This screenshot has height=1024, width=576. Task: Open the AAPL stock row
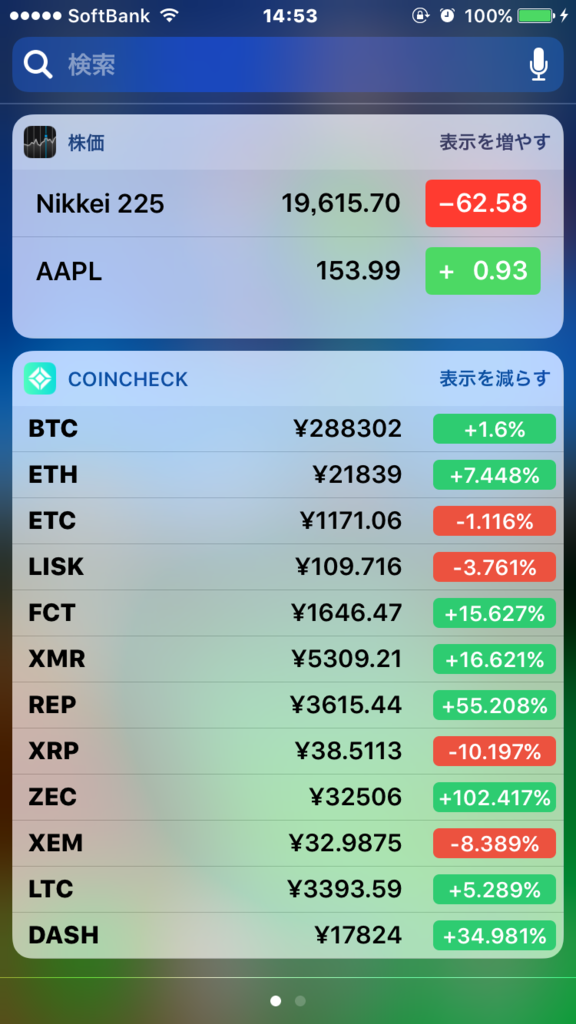click(288, 271)
